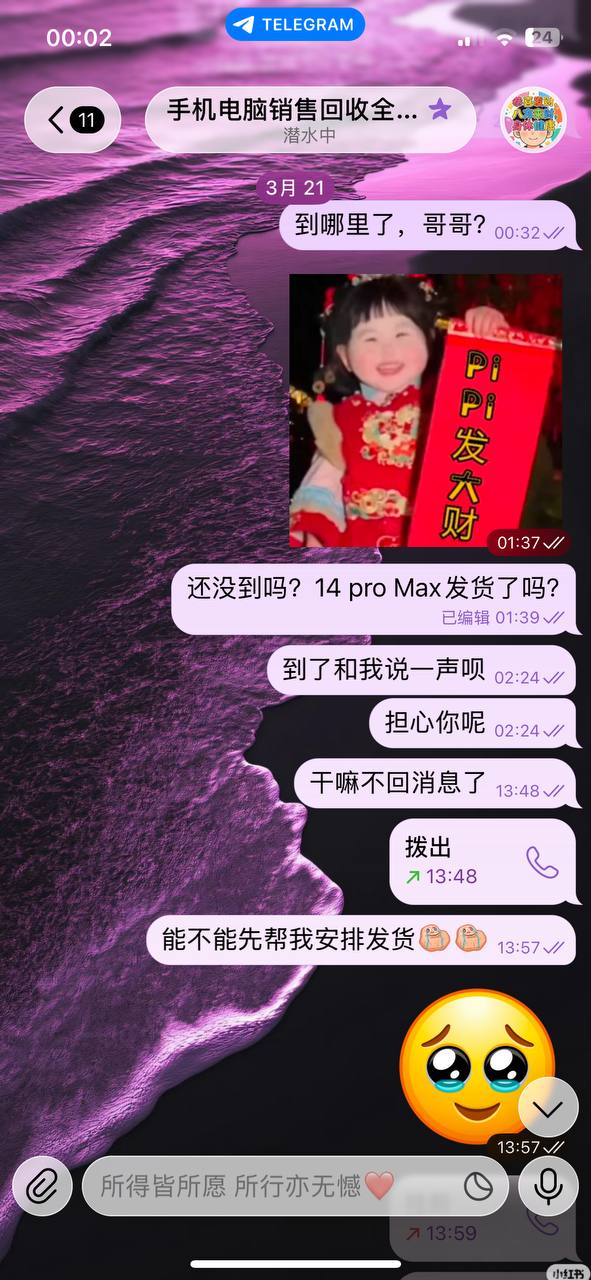Tap the attachment paperclip icon
591x1280 pixels.
click(x=43, y=1186)
